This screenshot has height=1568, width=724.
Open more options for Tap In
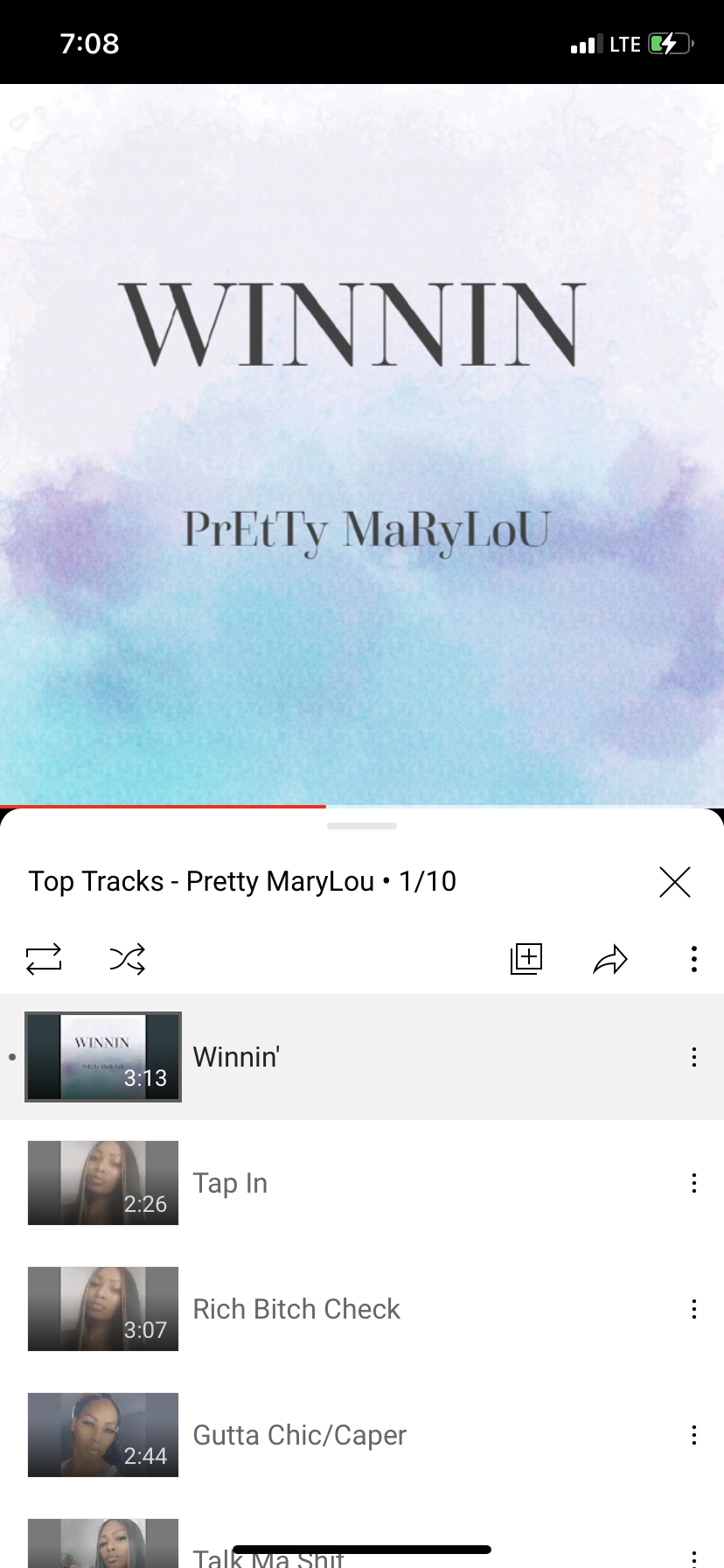(694, 1183)
